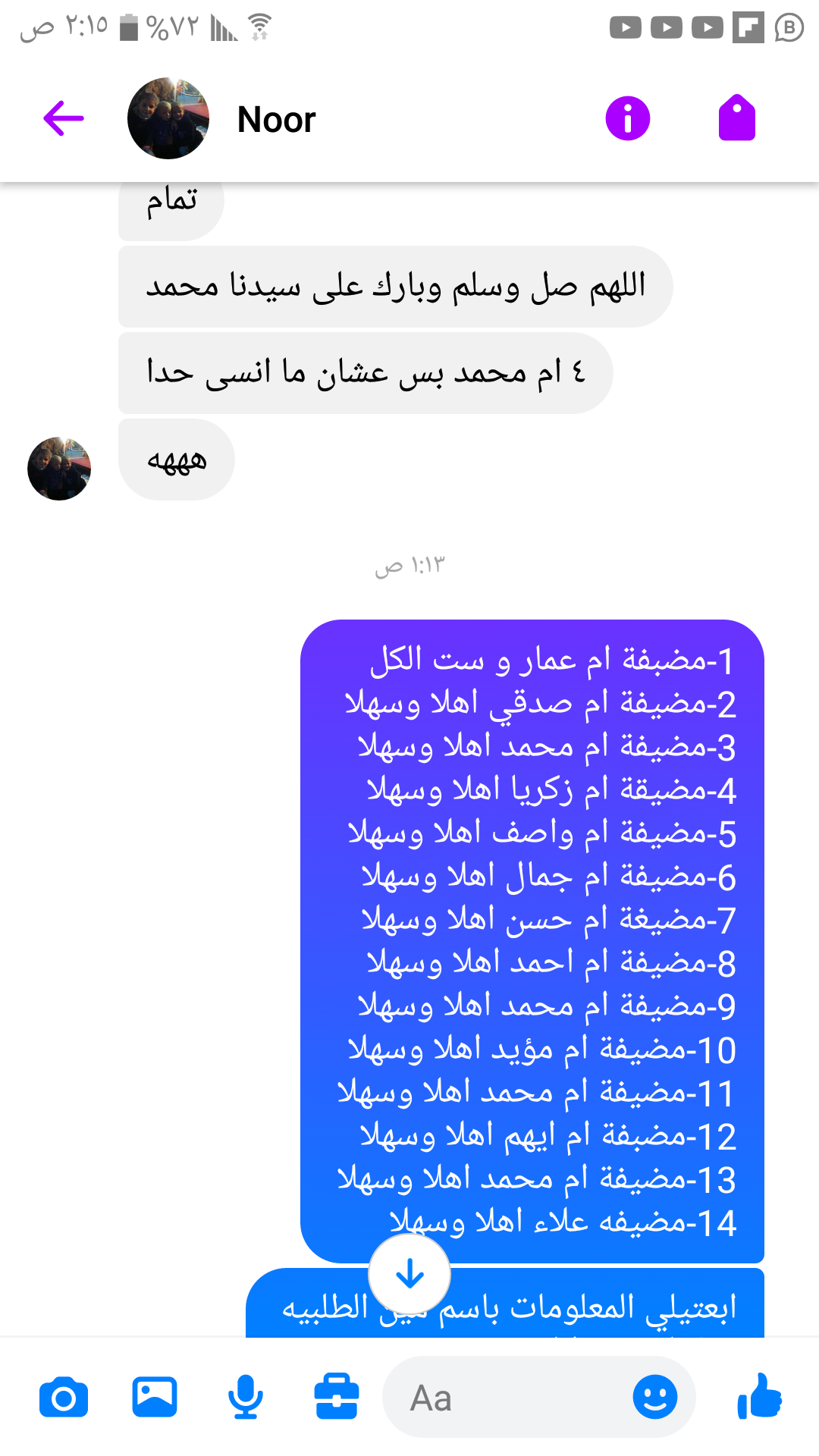Open the briefcase tools icon
Screen dimensions: 819x1456
[337, 1397]
